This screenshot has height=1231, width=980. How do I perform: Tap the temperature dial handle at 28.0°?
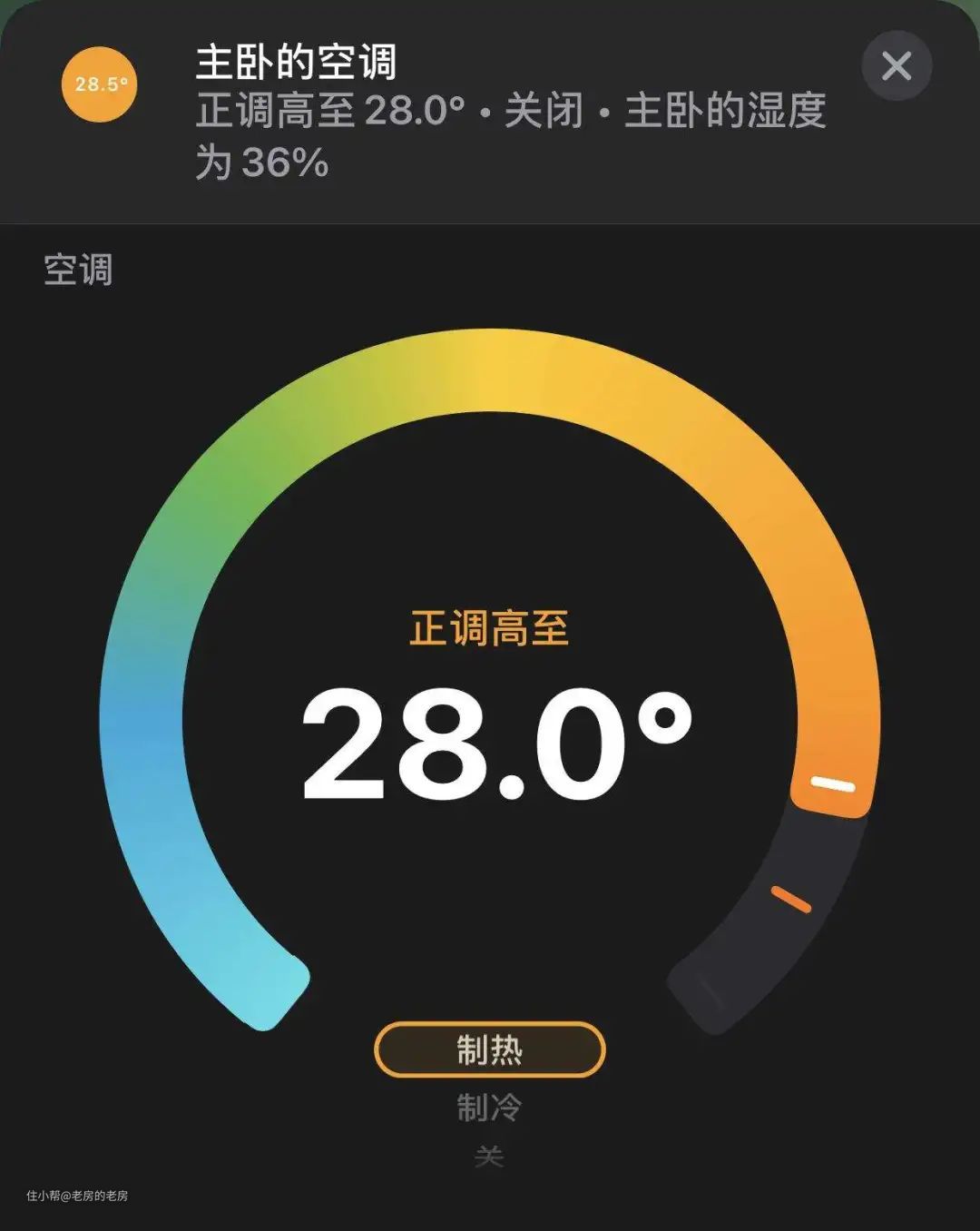[x=832, y=784]
